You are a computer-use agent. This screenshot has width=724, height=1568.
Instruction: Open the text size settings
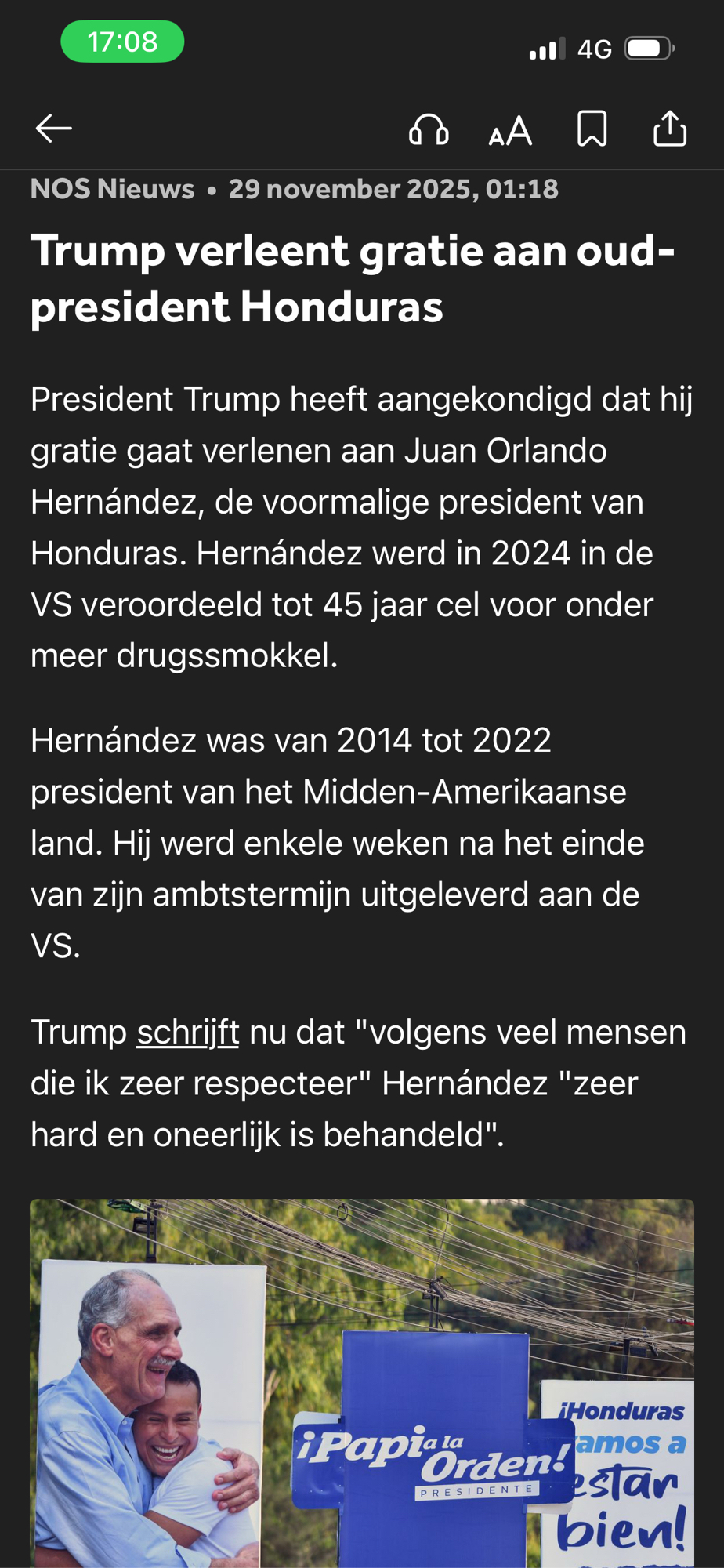click(x=510, y=130)
